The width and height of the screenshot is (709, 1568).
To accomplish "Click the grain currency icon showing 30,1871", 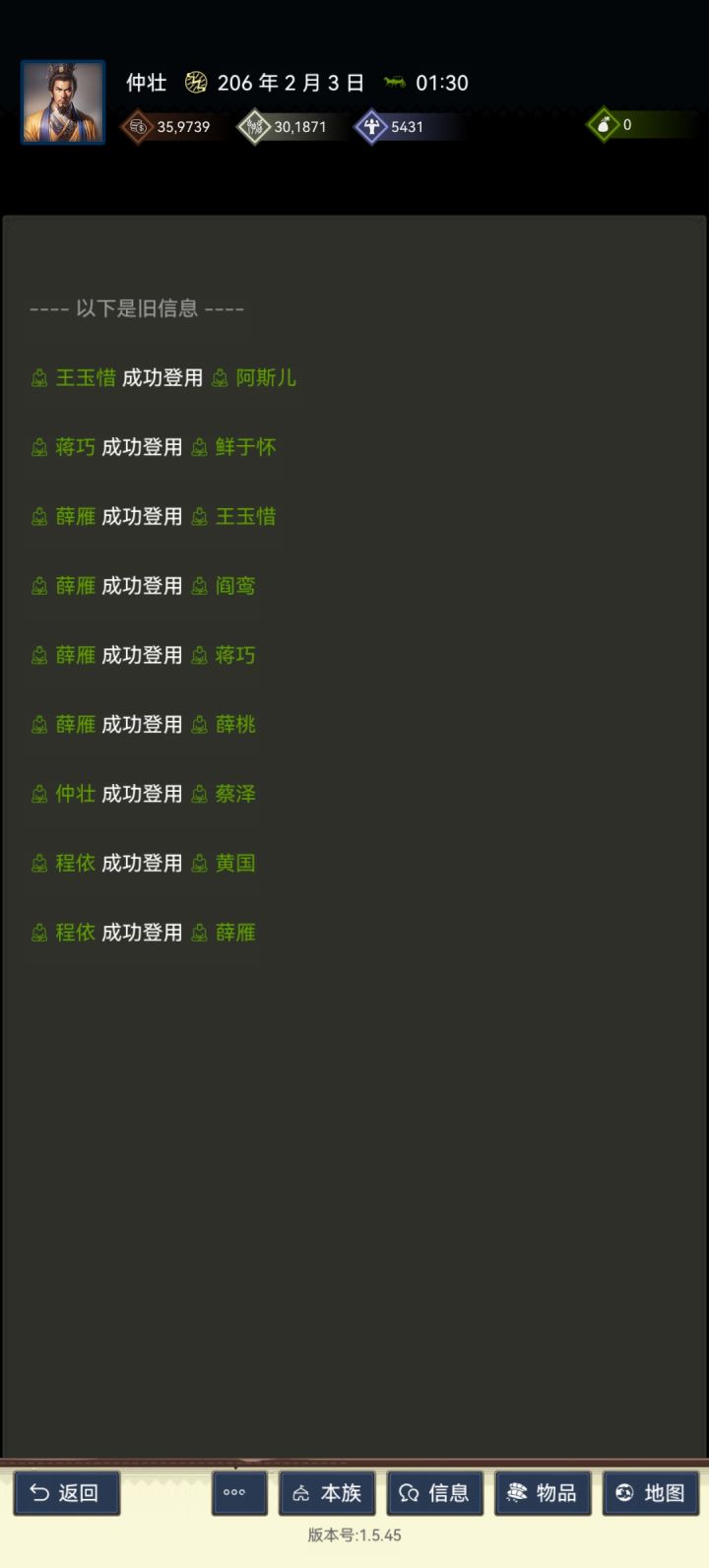I will [255, 126].
